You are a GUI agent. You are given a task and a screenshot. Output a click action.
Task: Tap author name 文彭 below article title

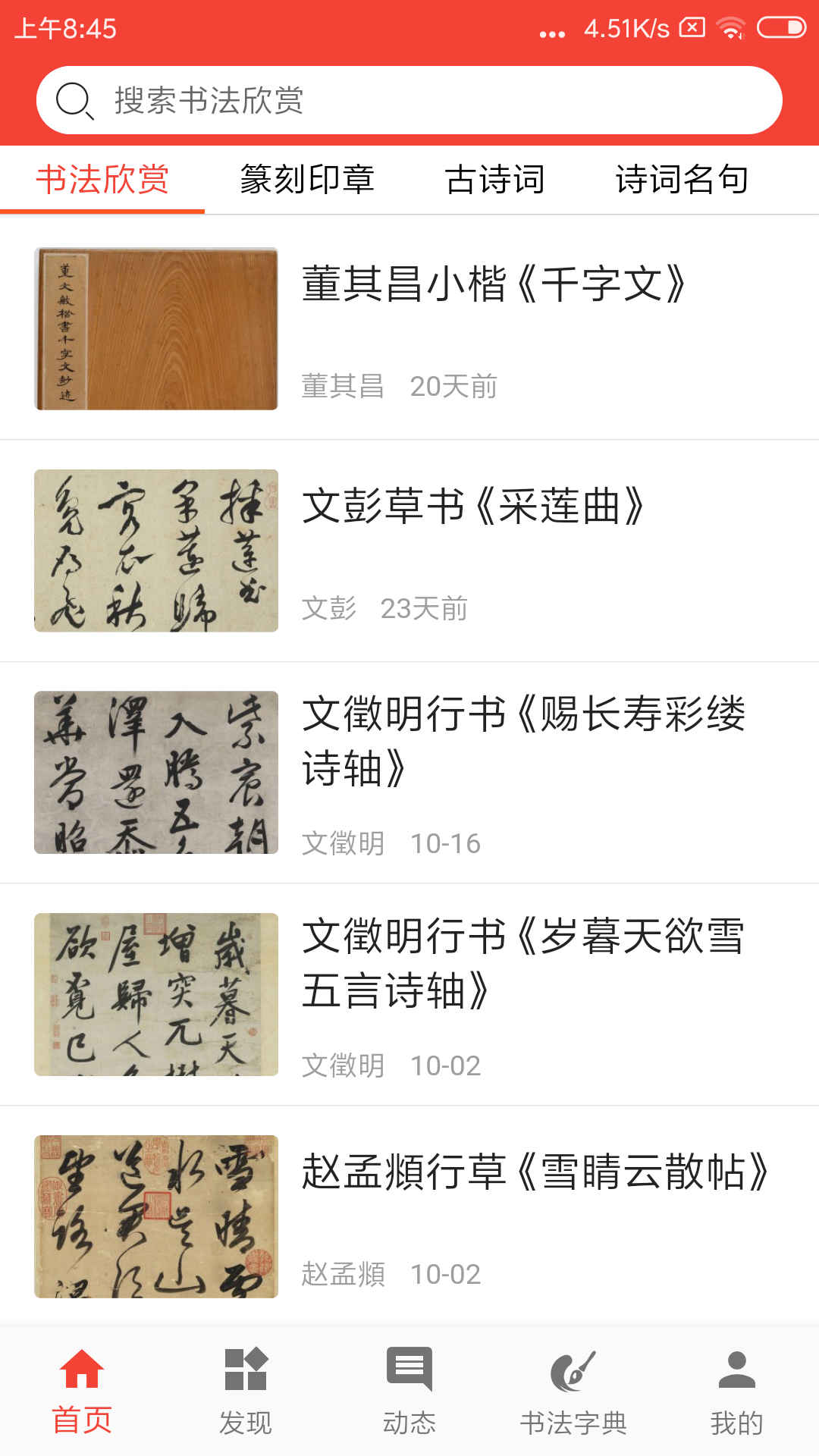pyautogui.click(x=331, y=608)
